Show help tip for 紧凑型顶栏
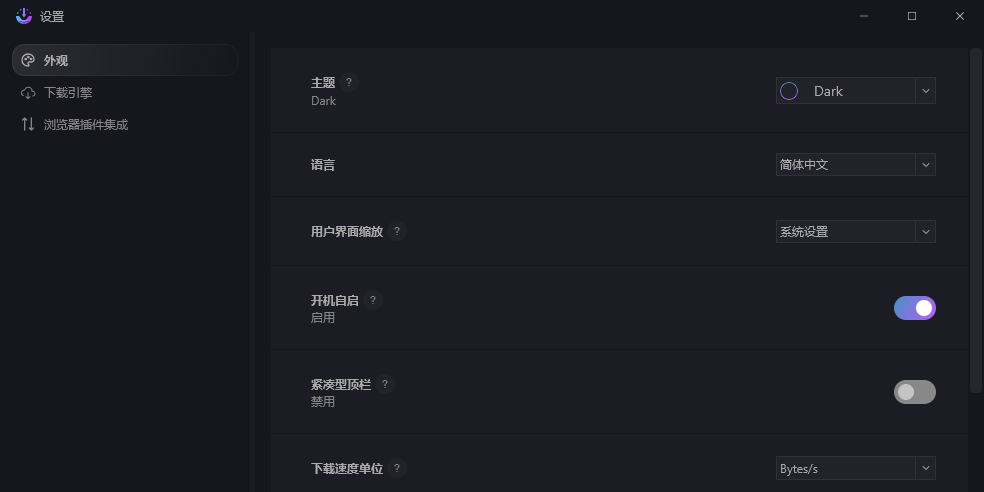Screen dimensions: 984x492 coord(385,384)
